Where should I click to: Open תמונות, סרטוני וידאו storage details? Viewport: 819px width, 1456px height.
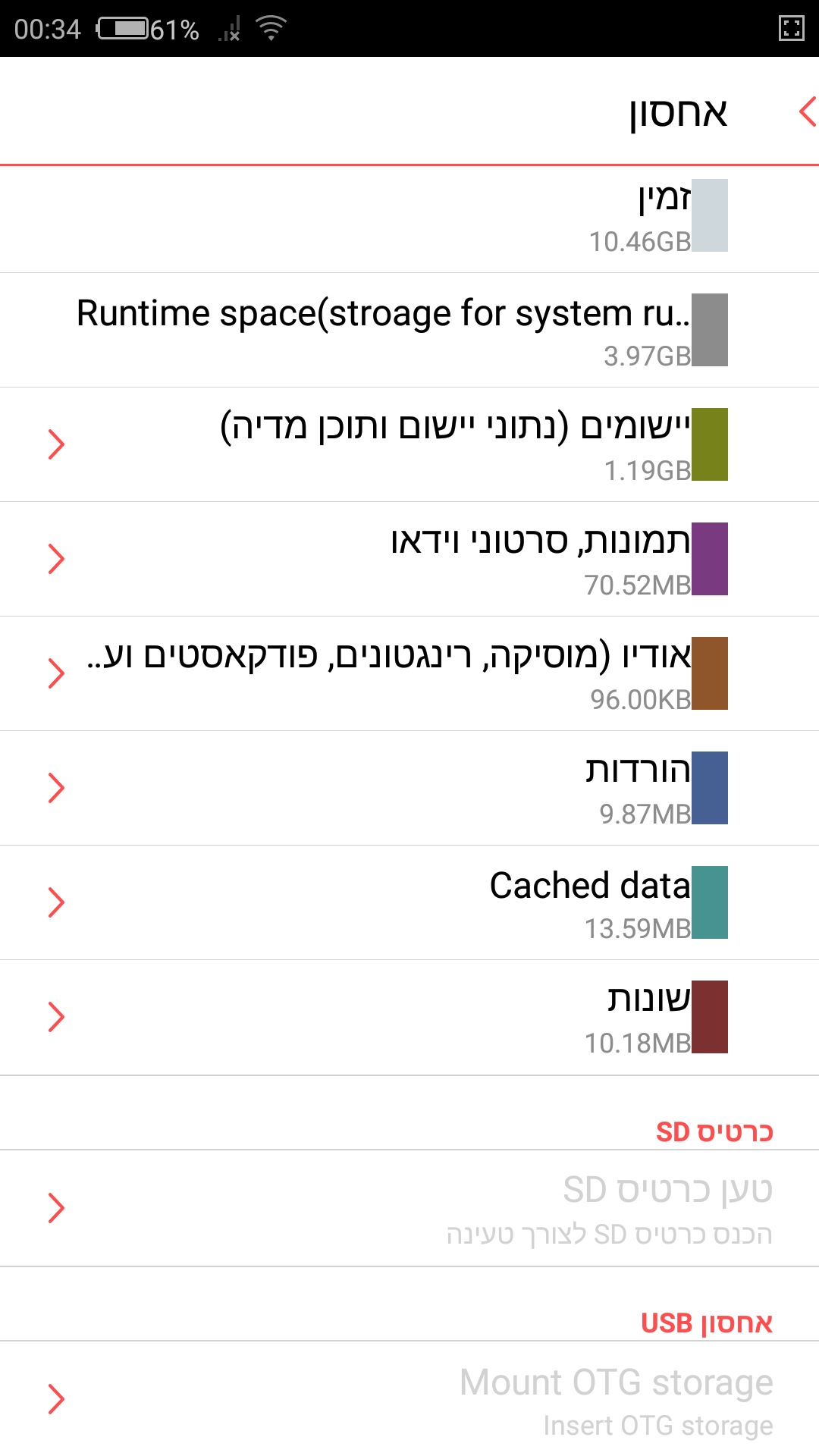[x=409, y=559]
